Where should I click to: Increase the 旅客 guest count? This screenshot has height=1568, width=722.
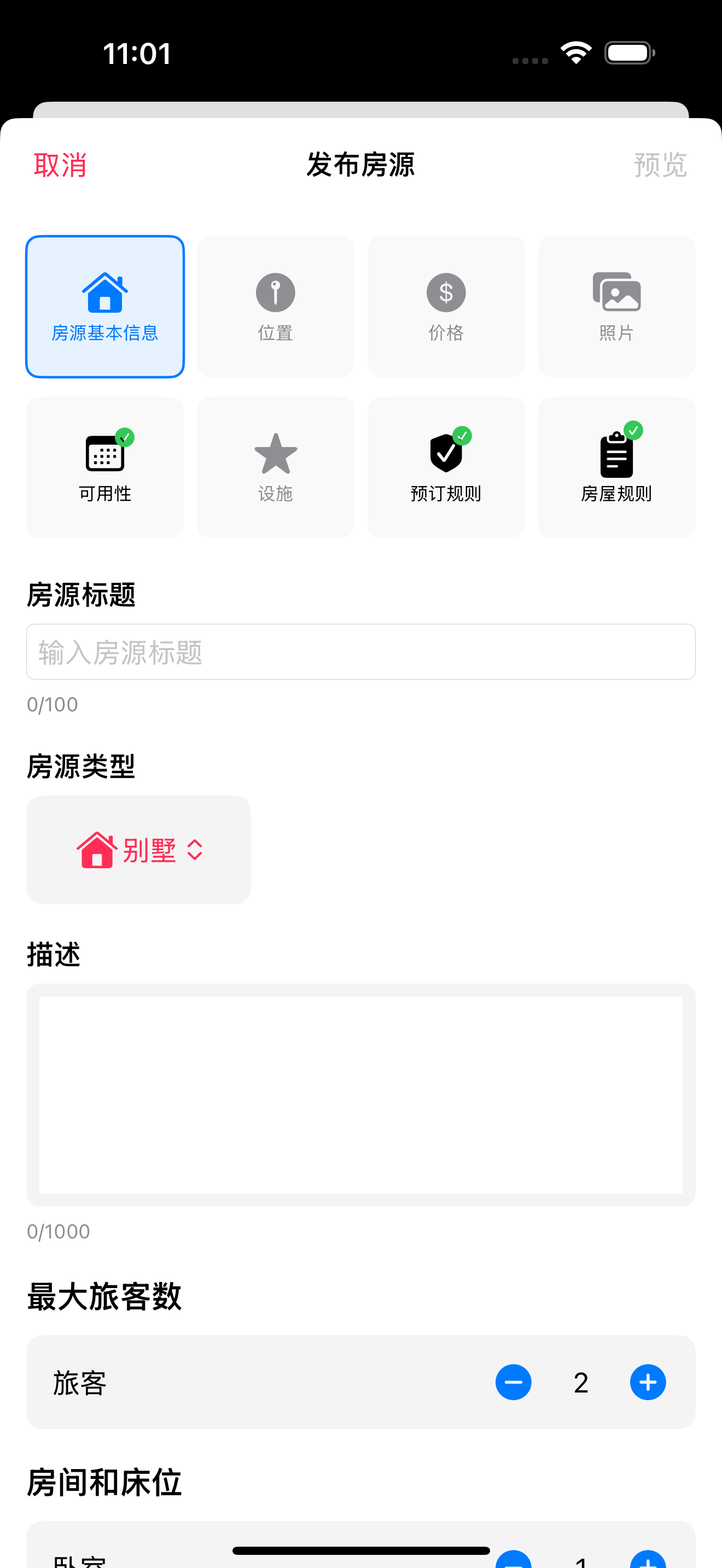[648, 1382]
